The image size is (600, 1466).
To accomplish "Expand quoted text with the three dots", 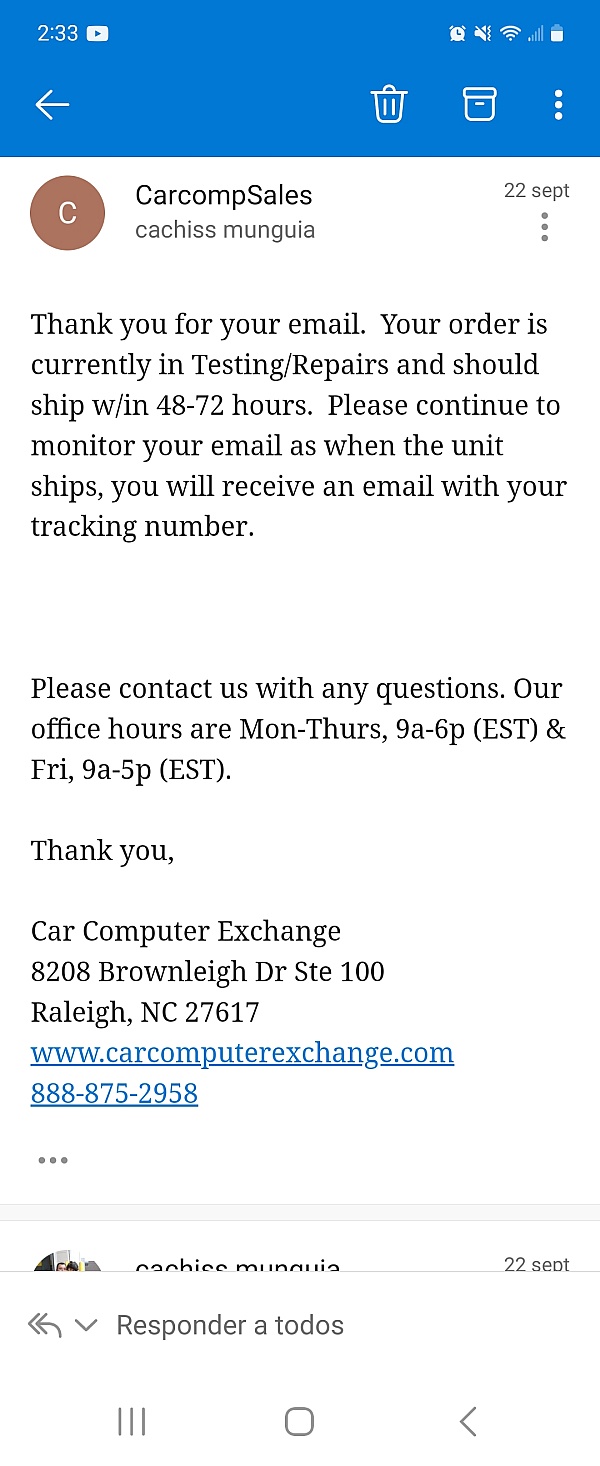I will 53,1160.
